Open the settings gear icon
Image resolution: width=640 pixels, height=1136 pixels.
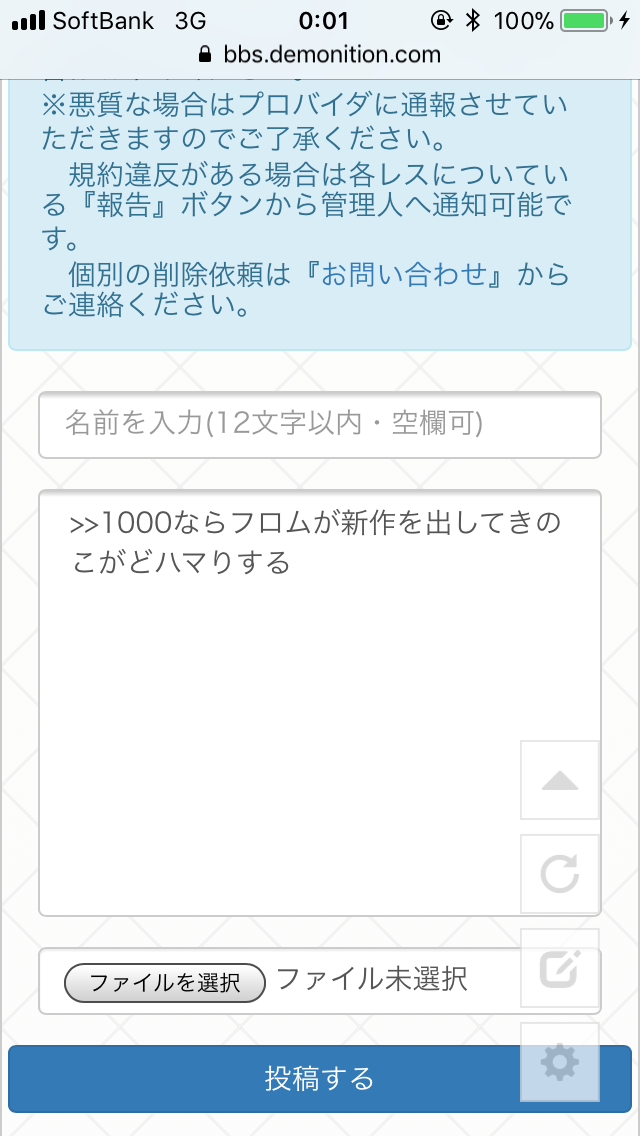click(560, 1062)
